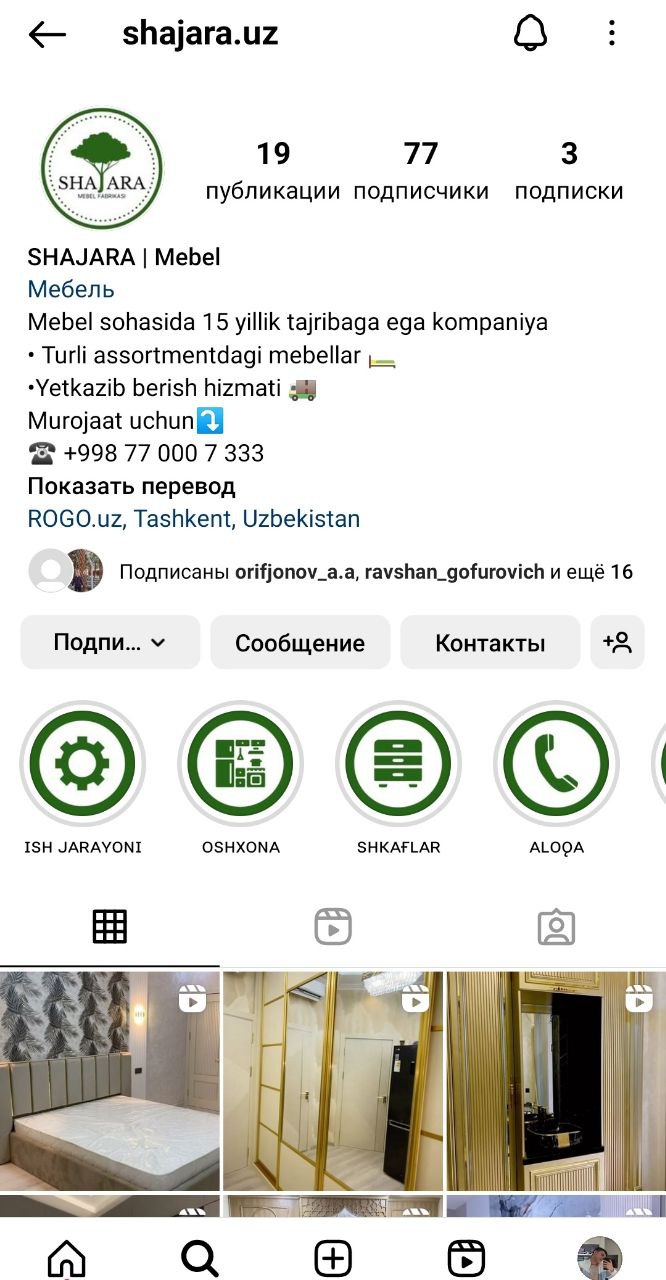Open the ALOQA highlight
The width and height of the screenshot is (666, 1280).
coord(556,765)
